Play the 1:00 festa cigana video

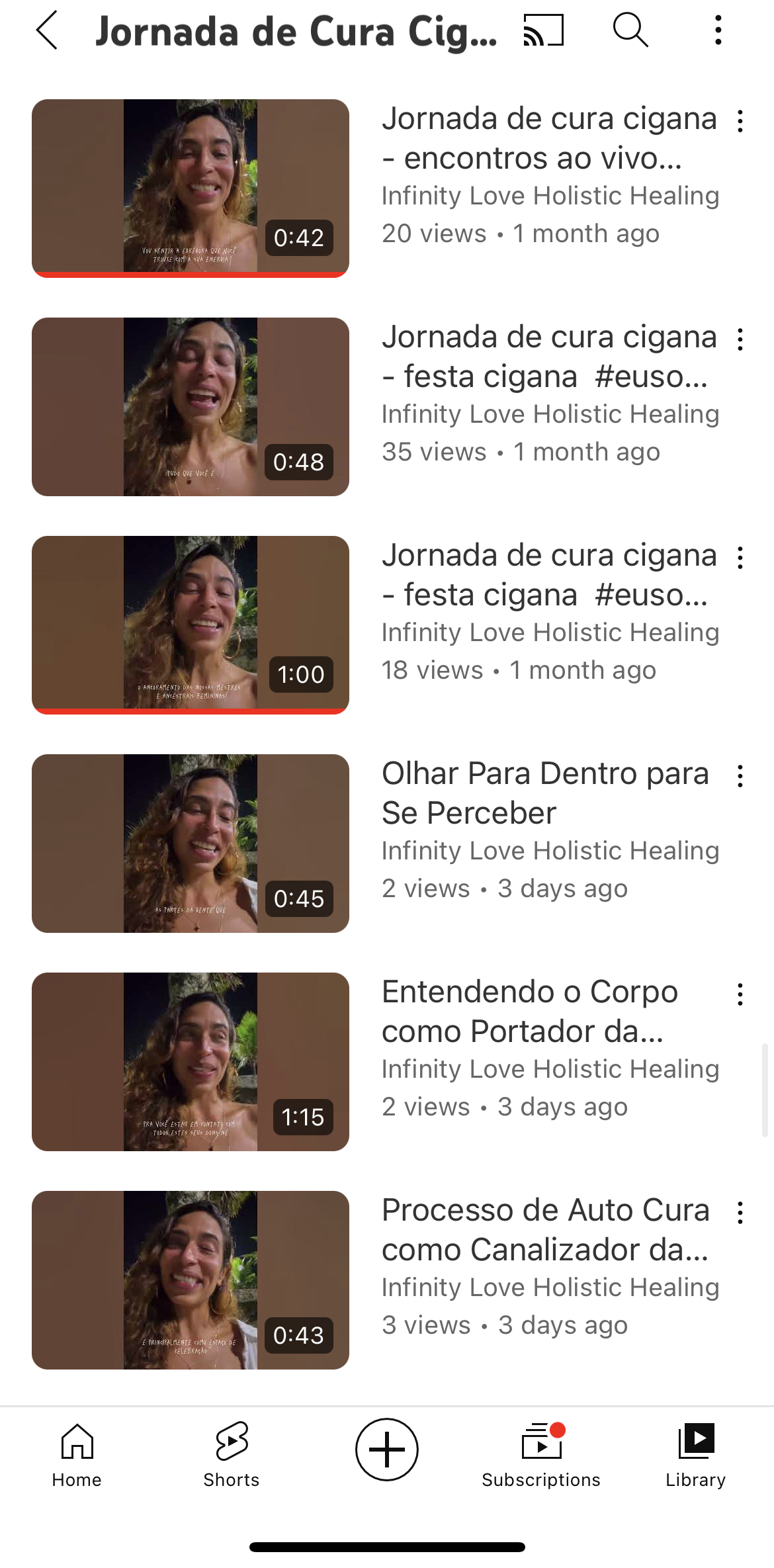(x=191, y=625)
